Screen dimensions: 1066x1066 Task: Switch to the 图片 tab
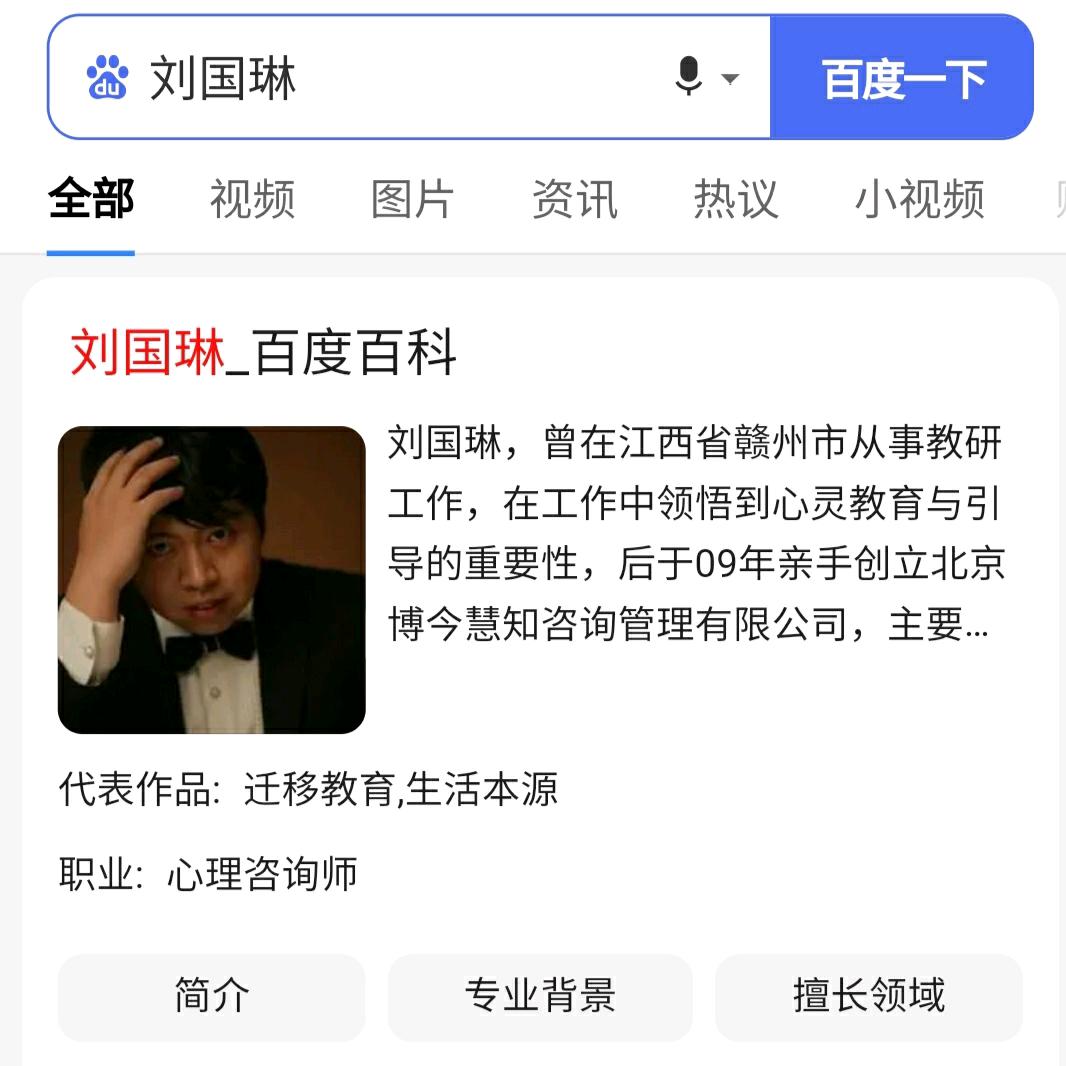412,199
